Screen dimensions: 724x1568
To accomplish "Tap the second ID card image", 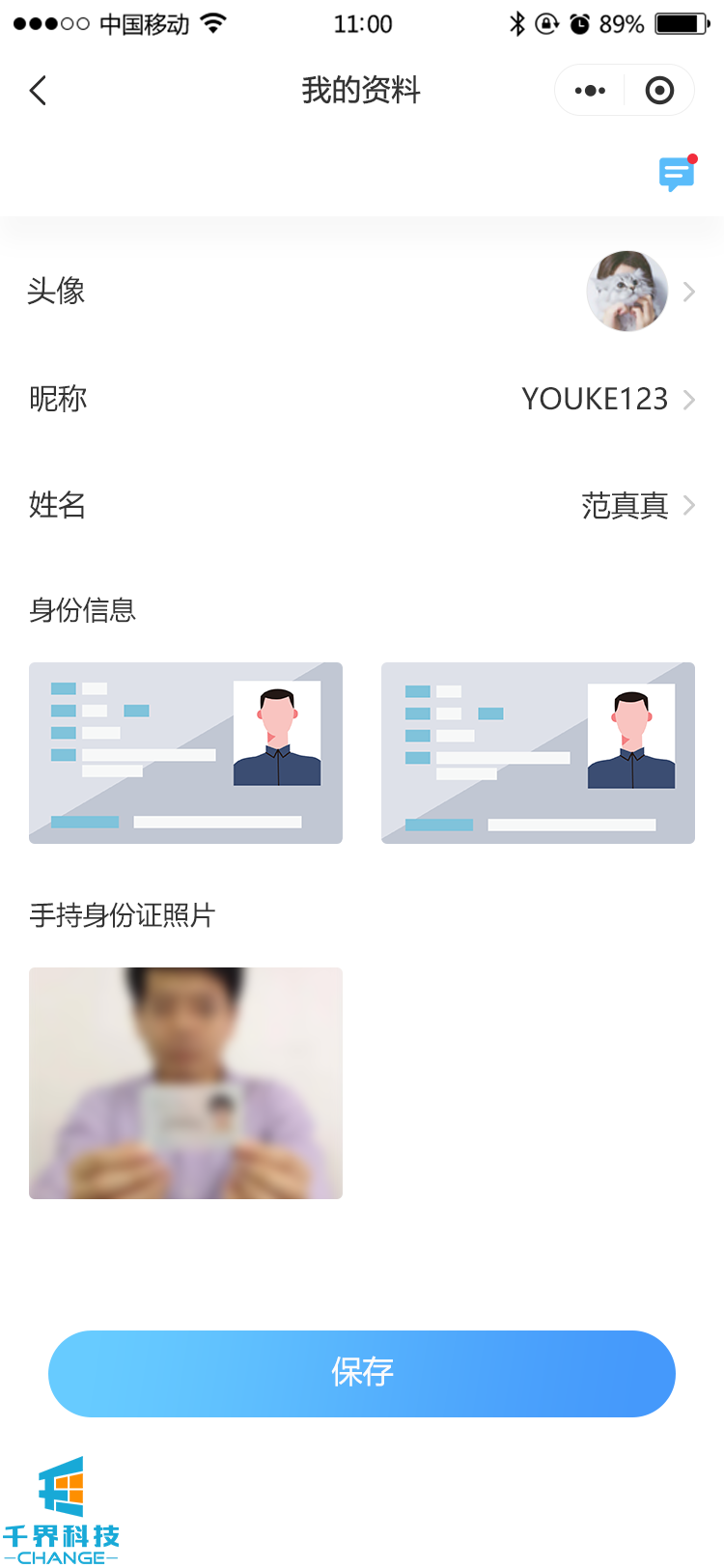I will pyautogui.click(x=538, y=753).
